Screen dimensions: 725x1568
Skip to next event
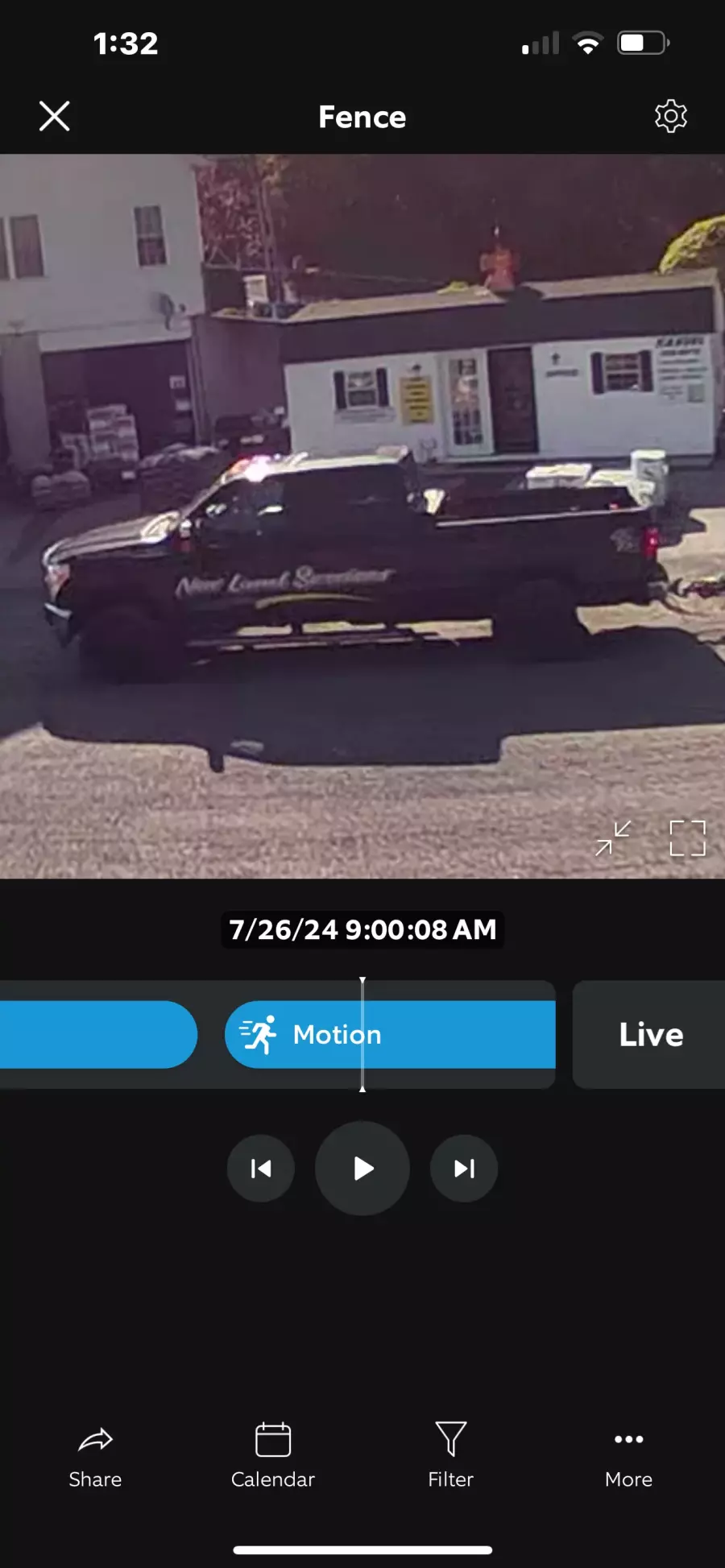click(464, 1169)
